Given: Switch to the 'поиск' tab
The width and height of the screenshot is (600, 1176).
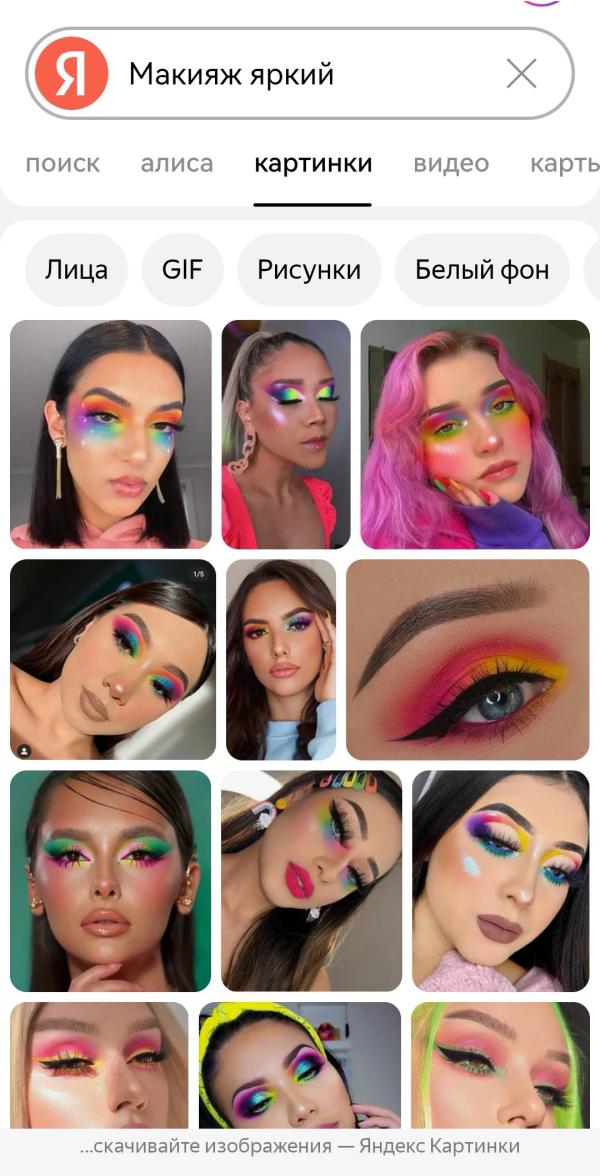Looking at the screenshot, I should (x=63, y=164).
